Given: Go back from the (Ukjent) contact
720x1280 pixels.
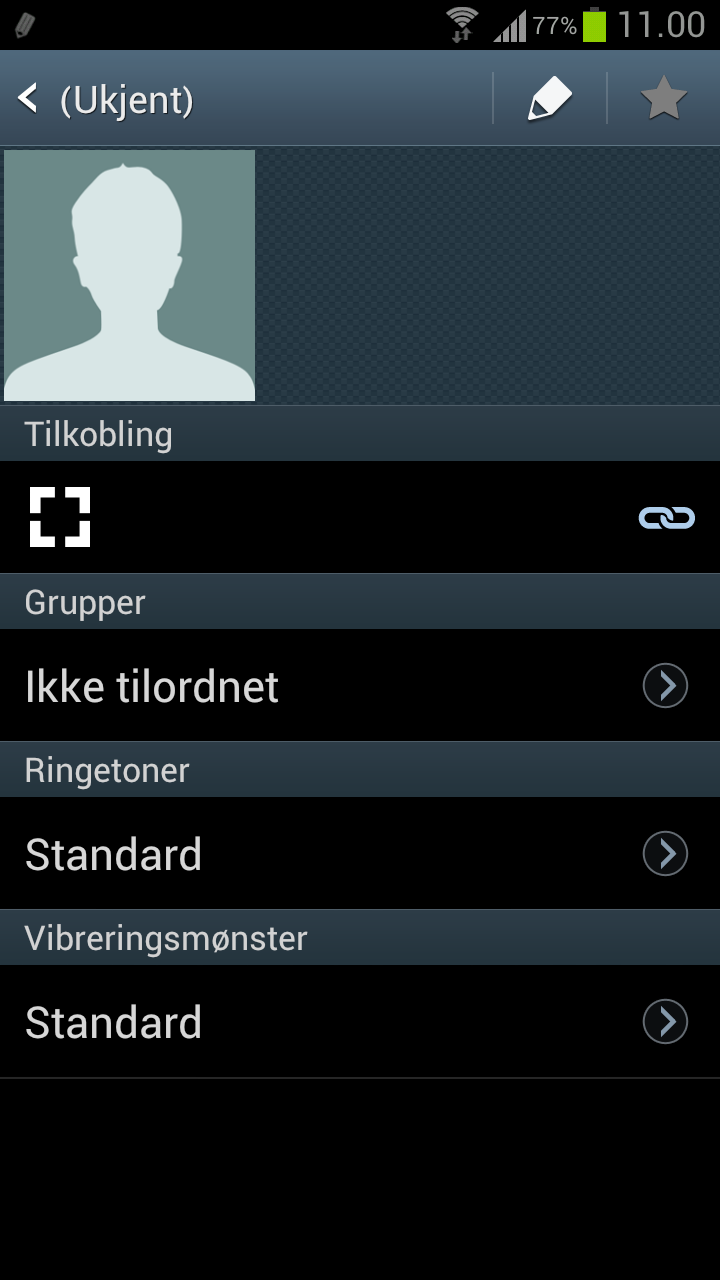Looking at the screenshot, I should [105, 99].
